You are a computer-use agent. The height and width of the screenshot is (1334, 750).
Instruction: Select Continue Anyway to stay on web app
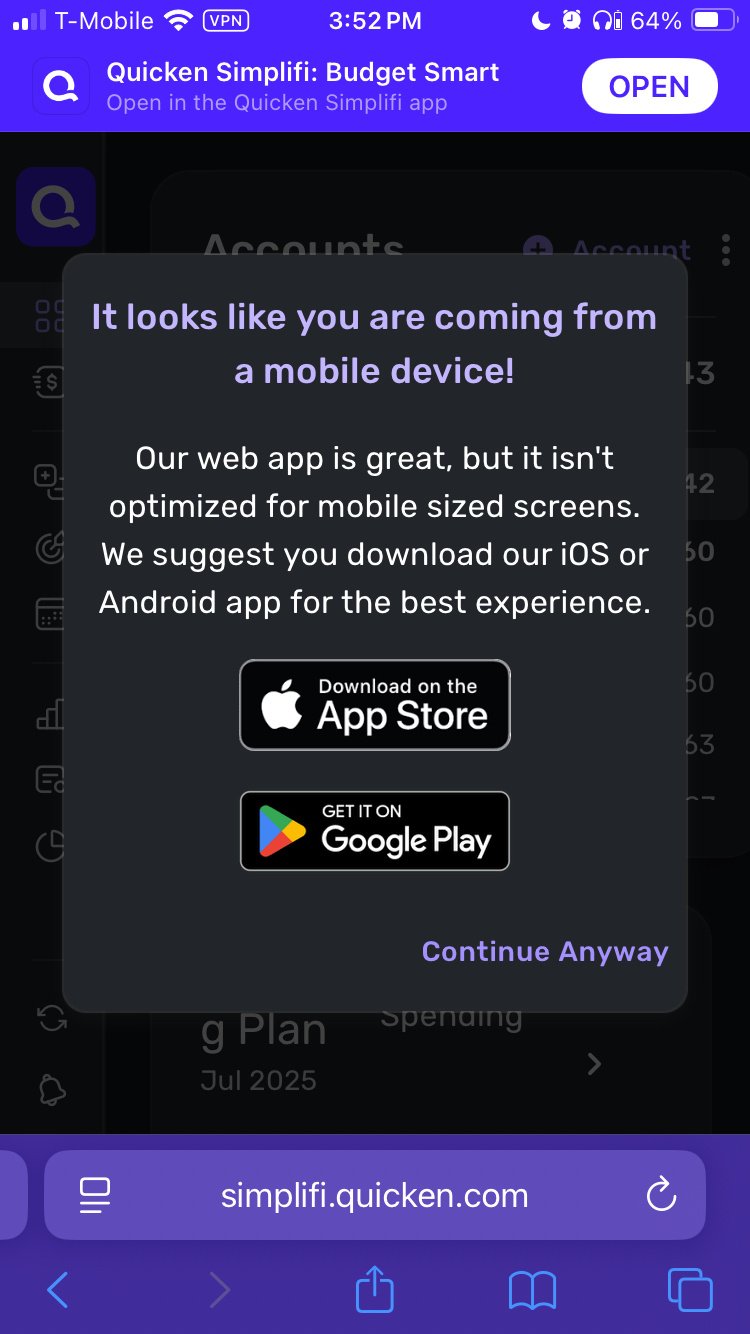pos(545,951)
